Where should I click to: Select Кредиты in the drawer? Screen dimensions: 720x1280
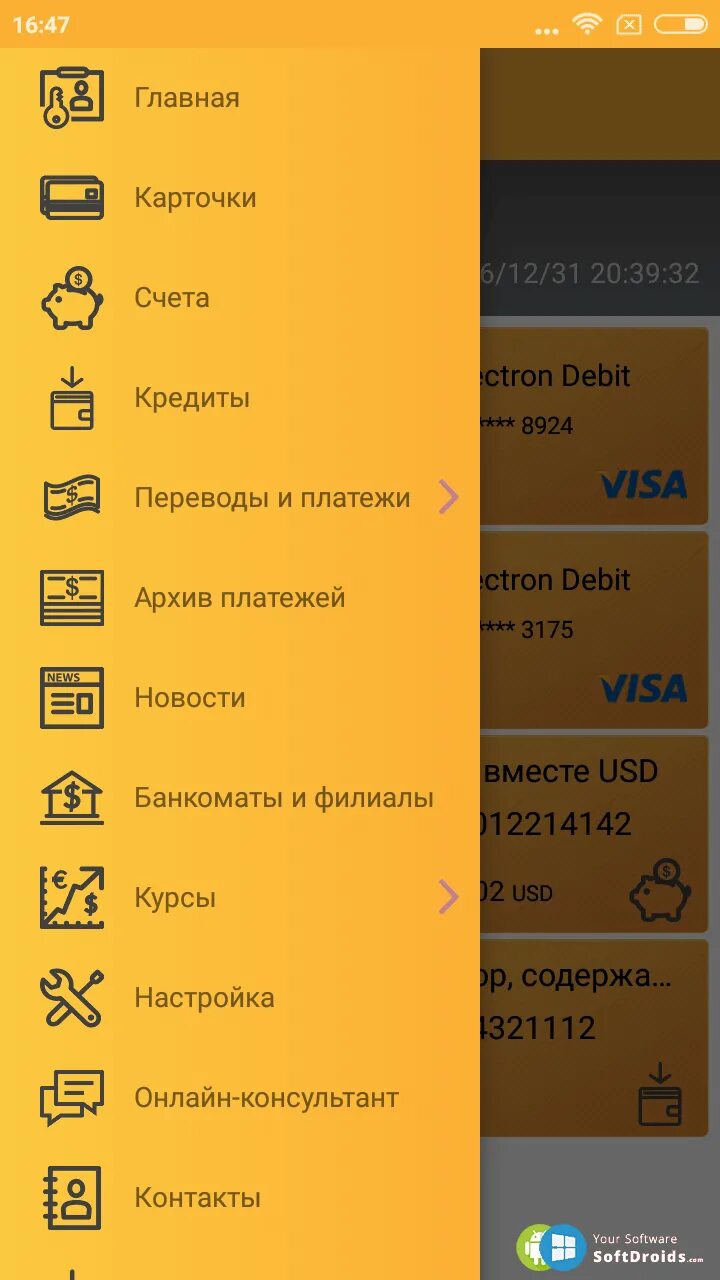(240, 398)
